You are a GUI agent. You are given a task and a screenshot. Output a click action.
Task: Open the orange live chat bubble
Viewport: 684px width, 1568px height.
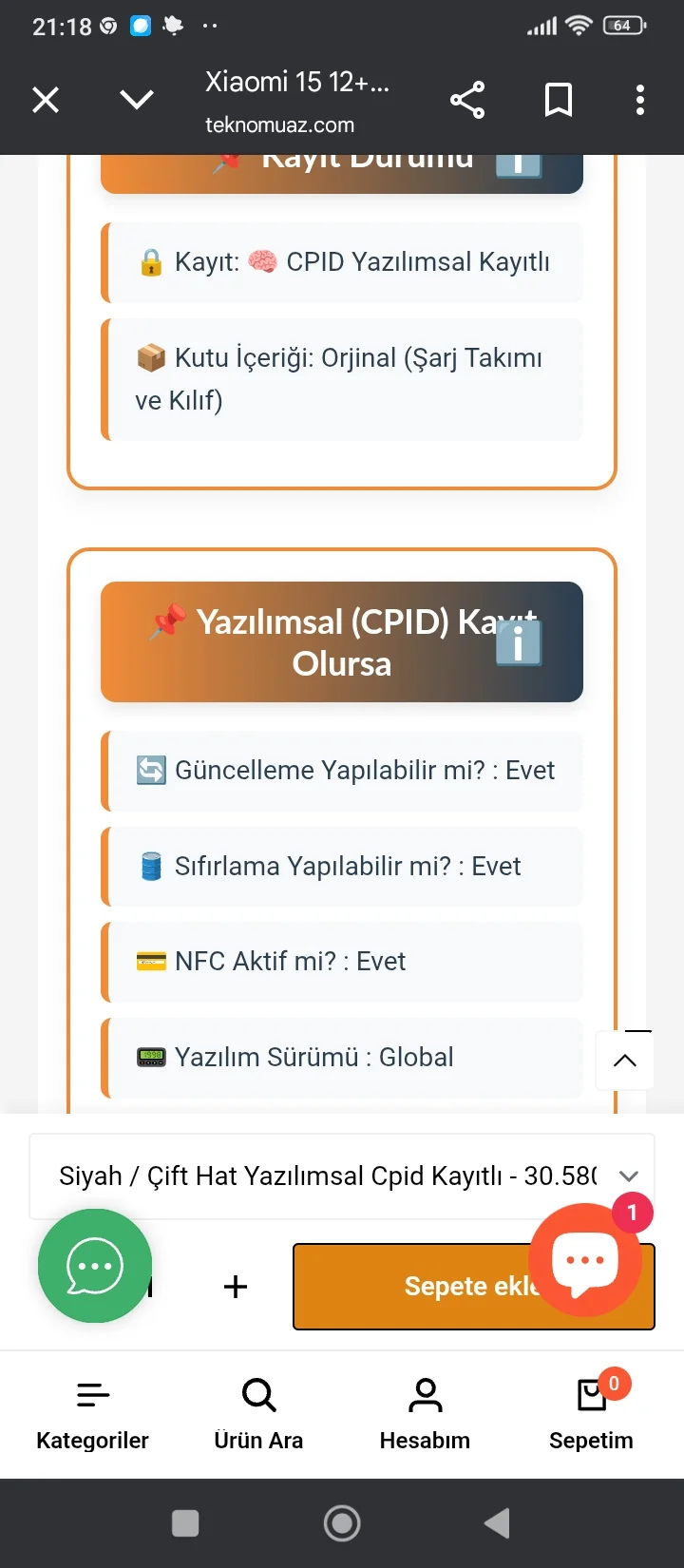tap(585, 1260)
